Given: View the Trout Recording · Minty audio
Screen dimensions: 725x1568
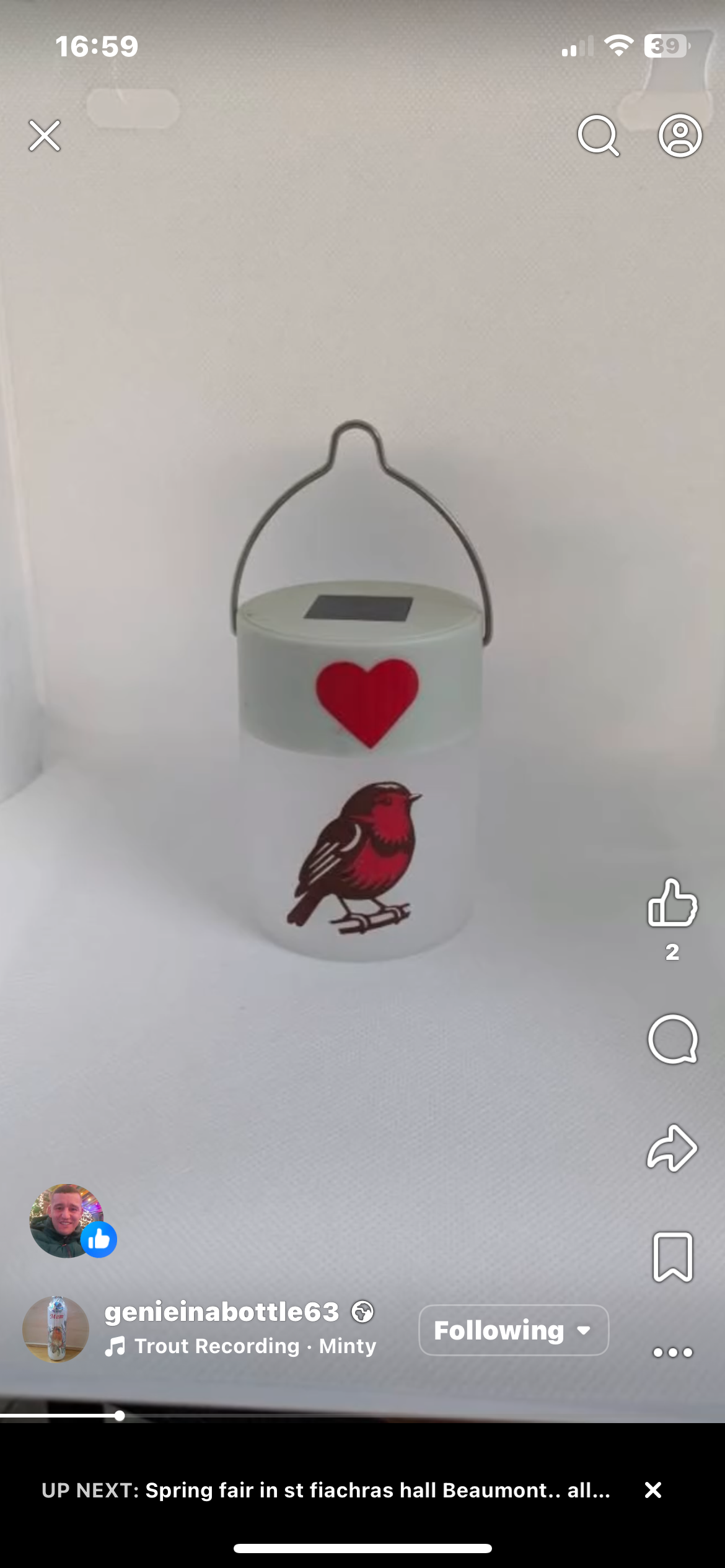Looking at the screenshot, I should [x=240, y=1346].
